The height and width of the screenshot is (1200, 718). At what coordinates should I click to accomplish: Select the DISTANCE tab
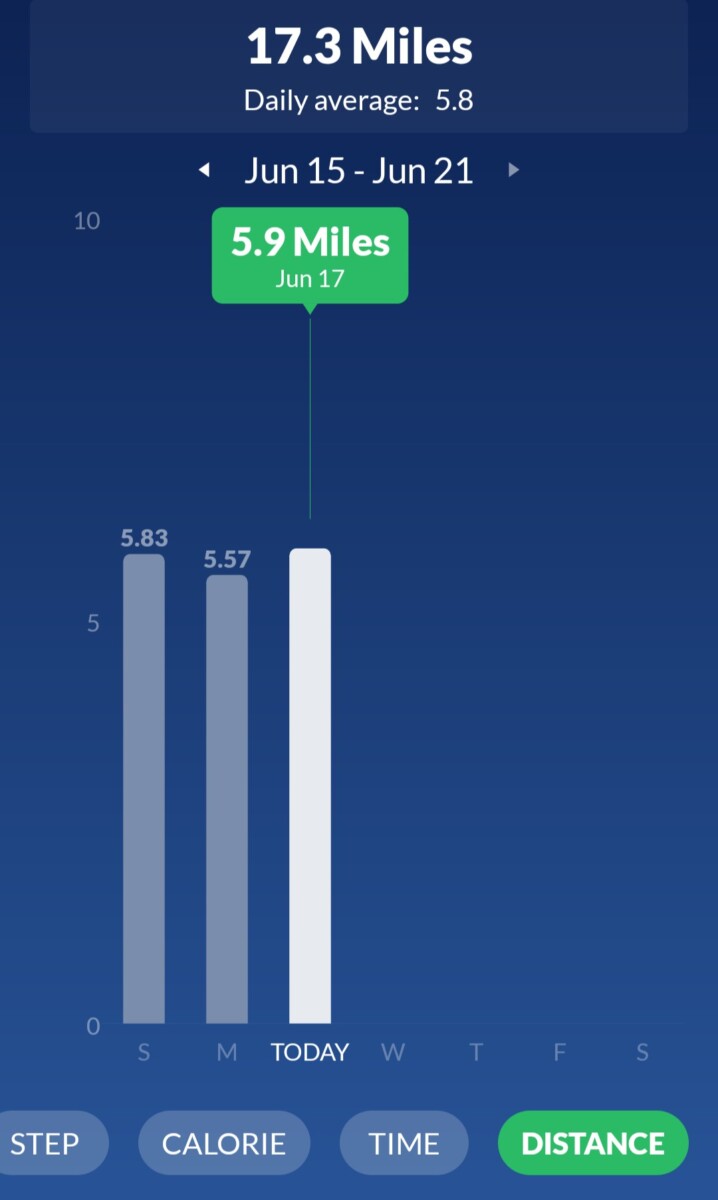[x=593, y=1143]
